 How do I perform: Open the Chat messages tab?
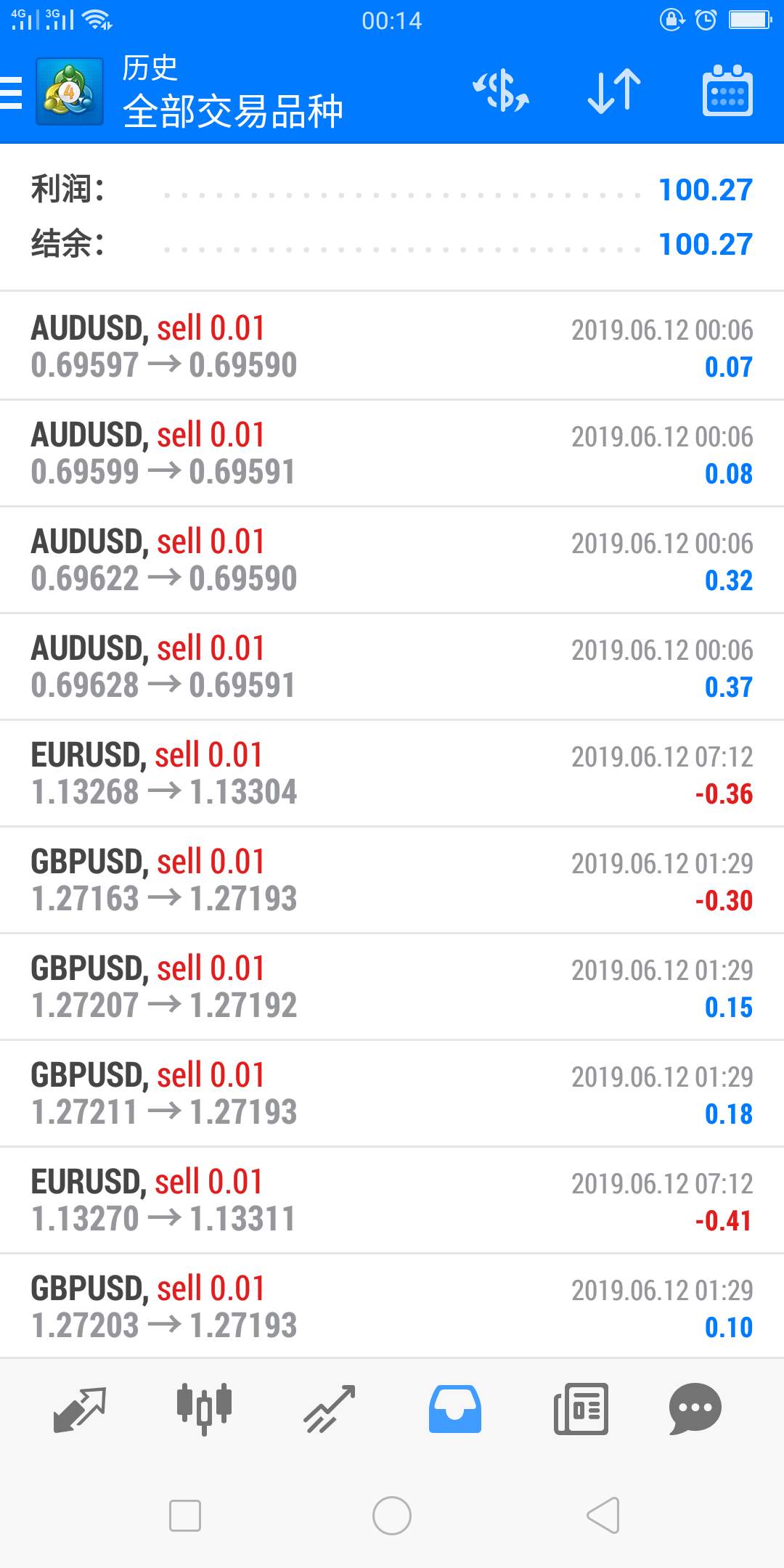[x=695, y=1409]
